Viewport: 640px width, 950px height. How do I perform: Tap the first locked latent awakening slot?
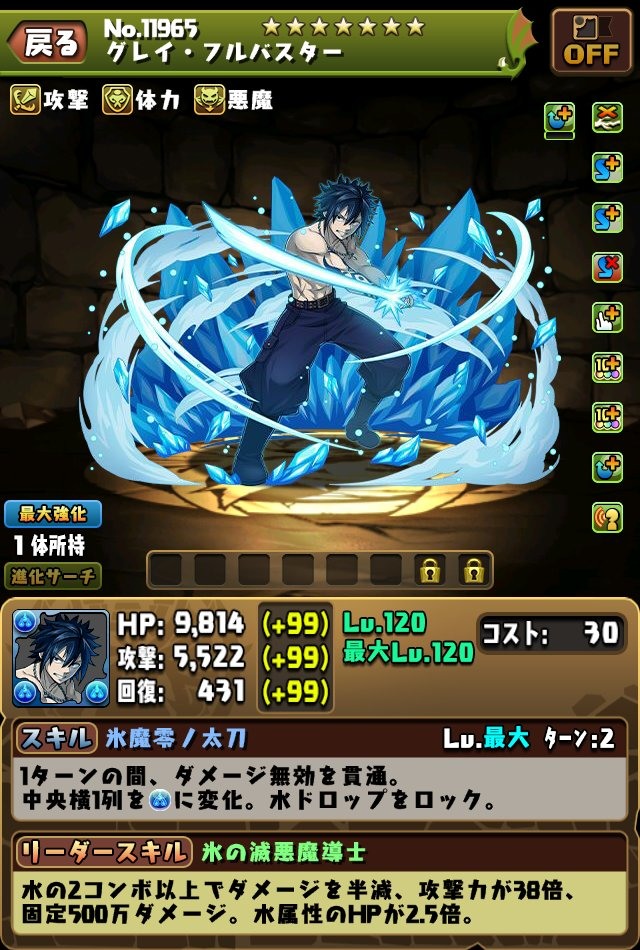(431, 570)
